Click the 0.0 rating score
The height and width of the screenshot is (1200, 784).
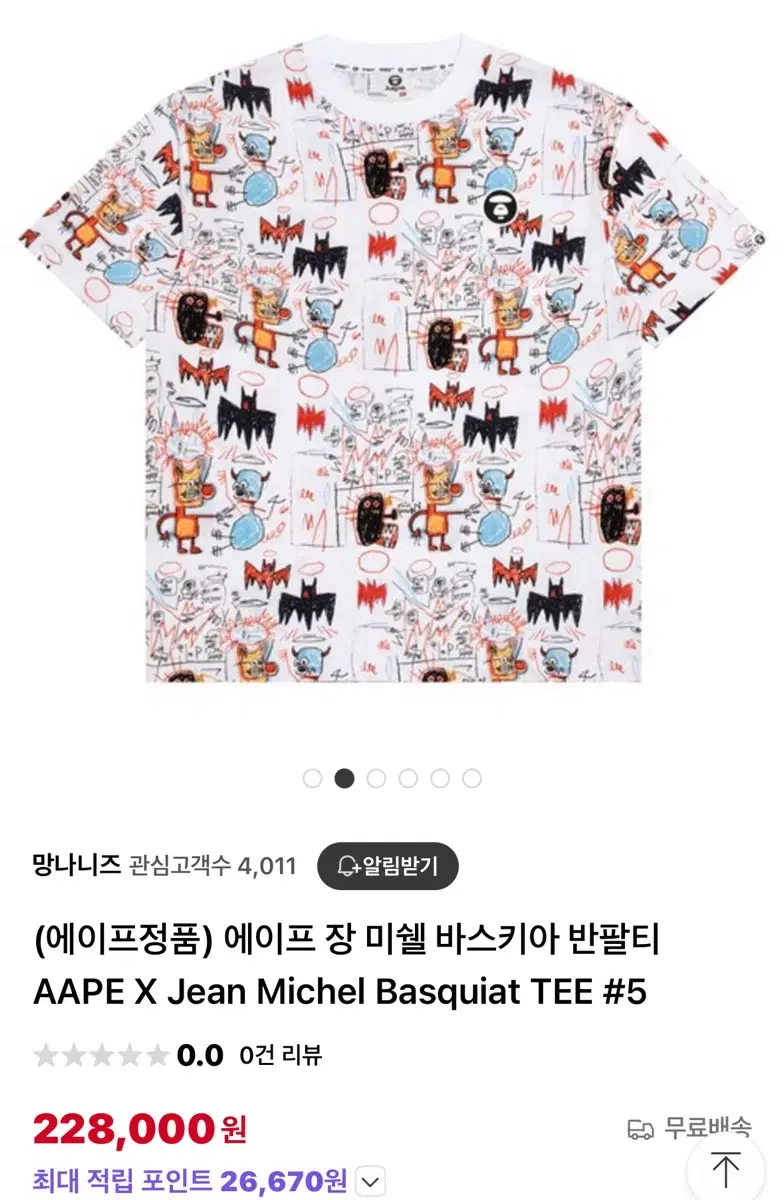200,1052
